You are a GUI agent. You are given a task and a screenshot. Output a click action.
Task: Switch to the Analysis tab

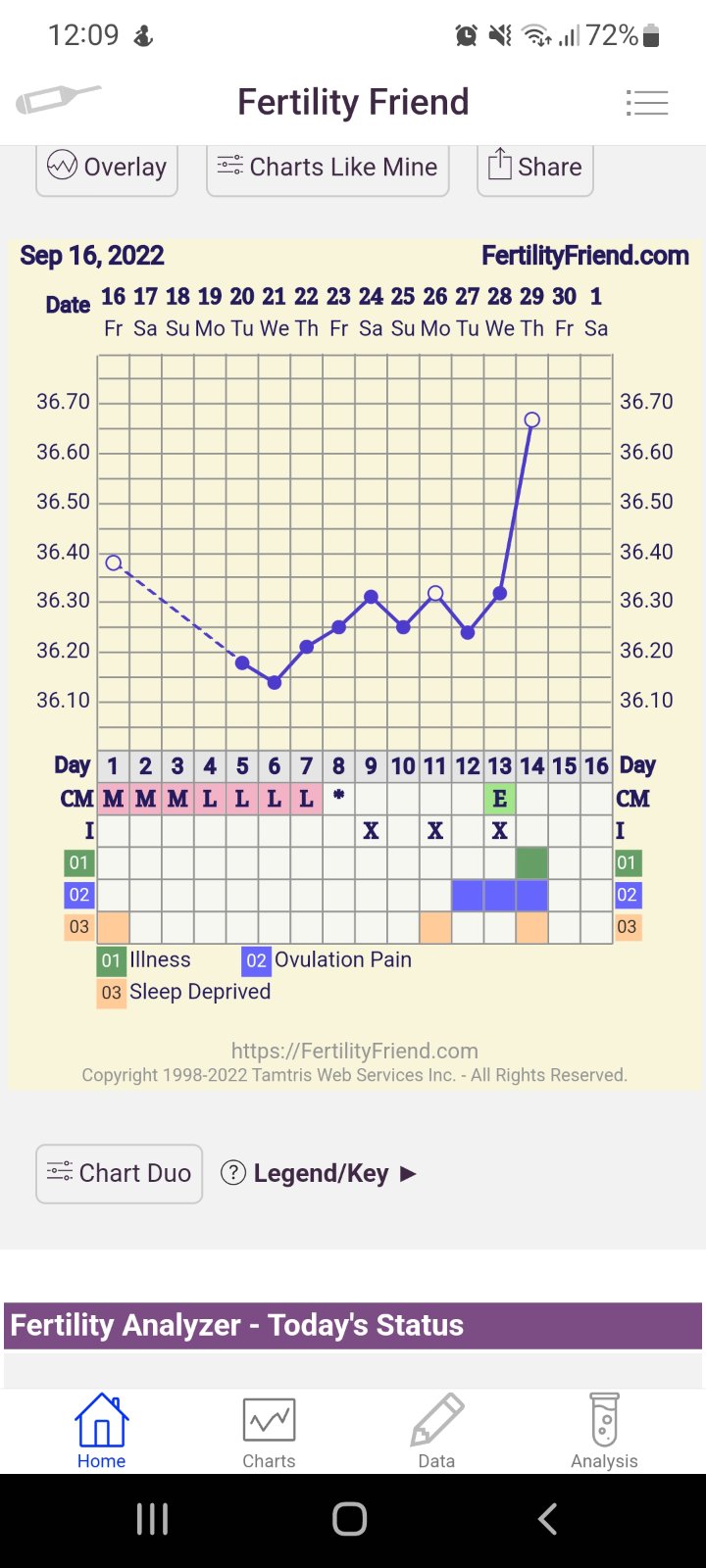coord(604,1432)
